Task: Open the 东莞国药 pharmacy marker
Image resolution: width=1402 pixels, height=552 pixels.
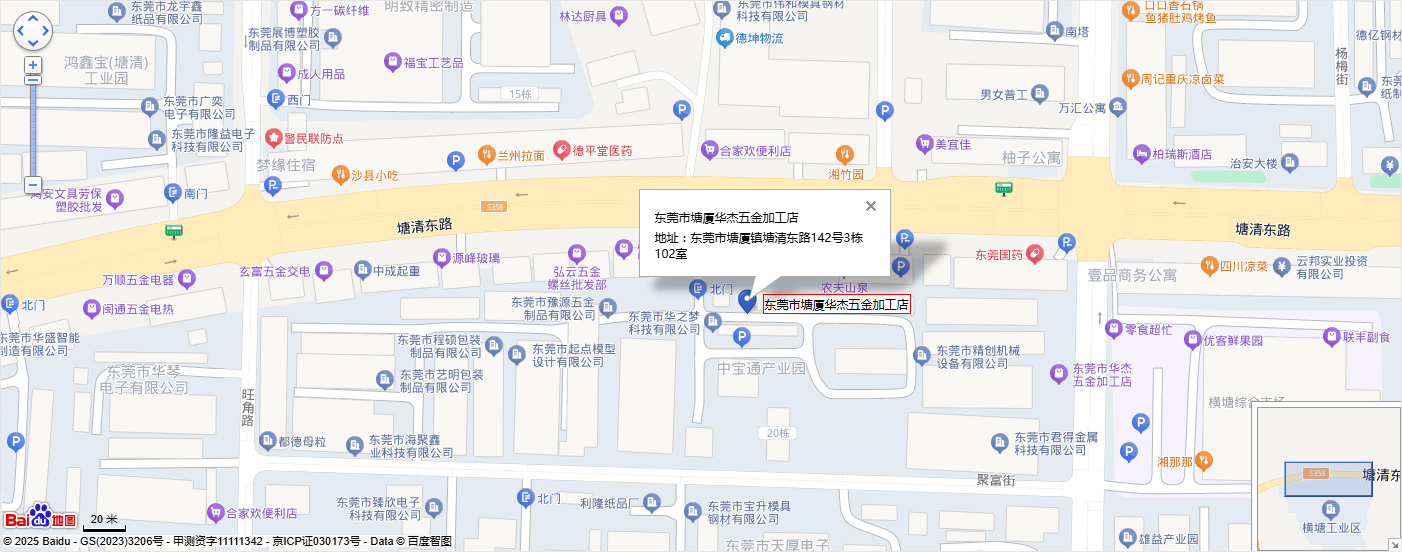Action: tap(1035, 254)
